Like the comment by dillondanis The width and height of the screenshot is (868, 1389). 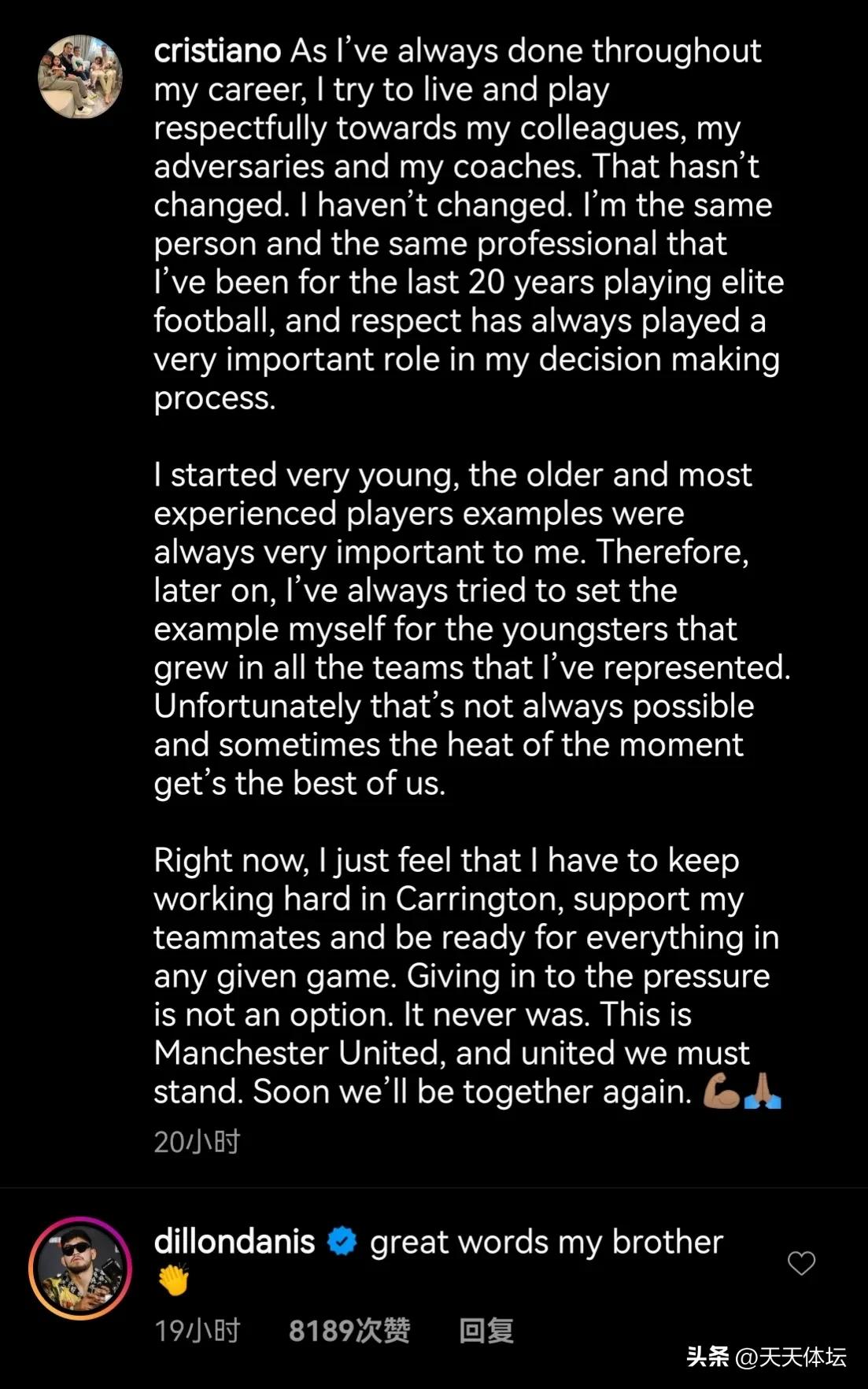click(x=801, y=1263)
